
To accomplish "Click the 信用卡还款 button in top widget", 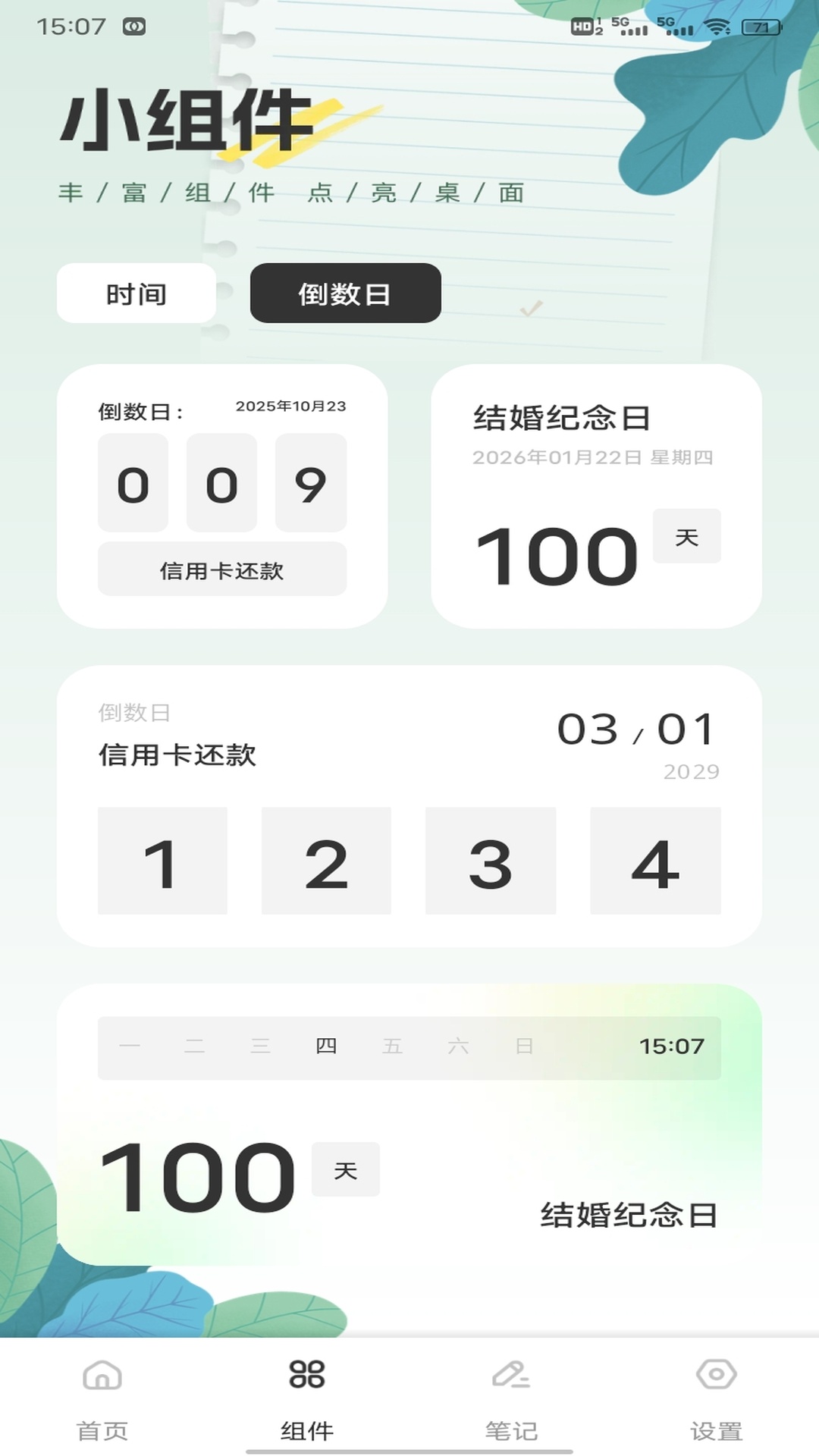I will (x=221, y=570).
